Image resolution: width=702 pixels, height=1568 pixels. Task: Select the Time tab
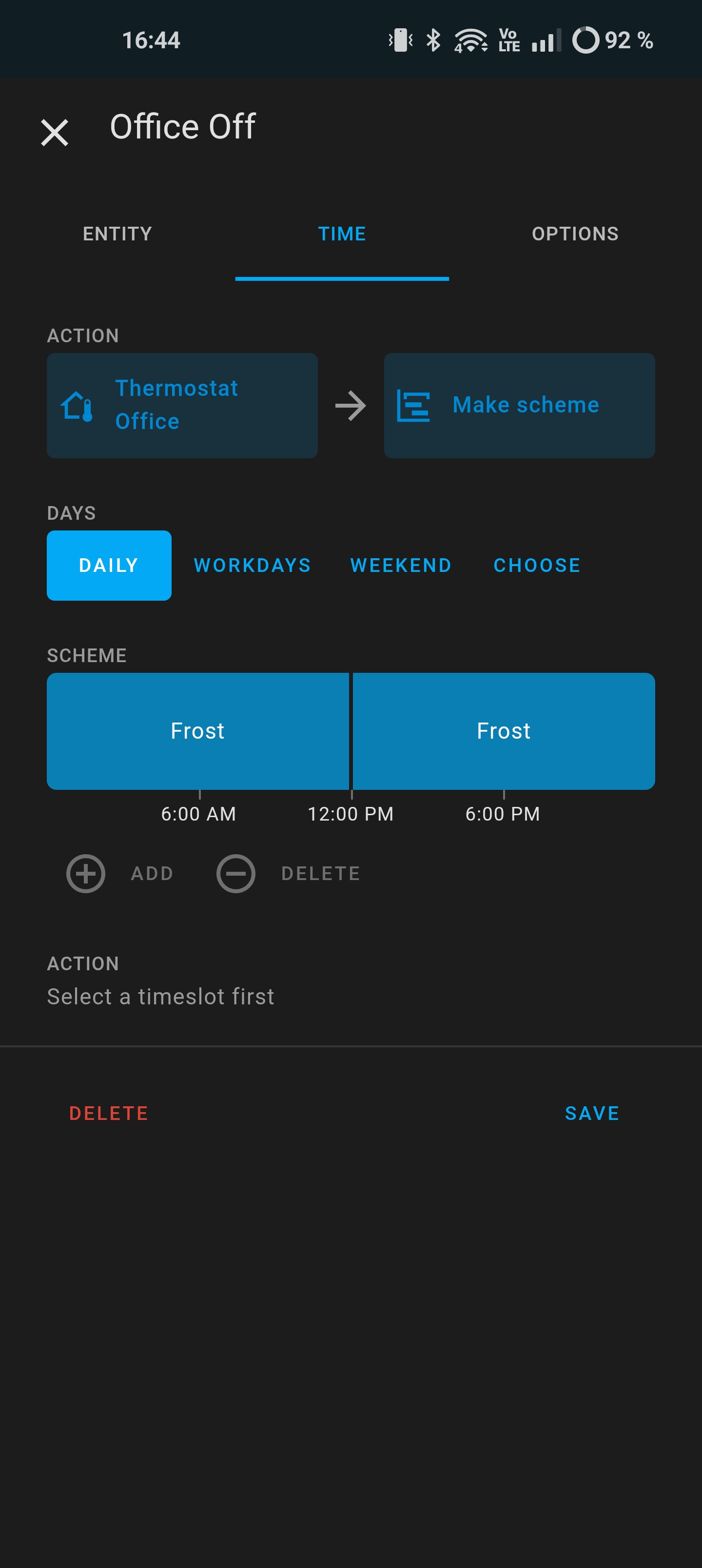tap(342, 234)
